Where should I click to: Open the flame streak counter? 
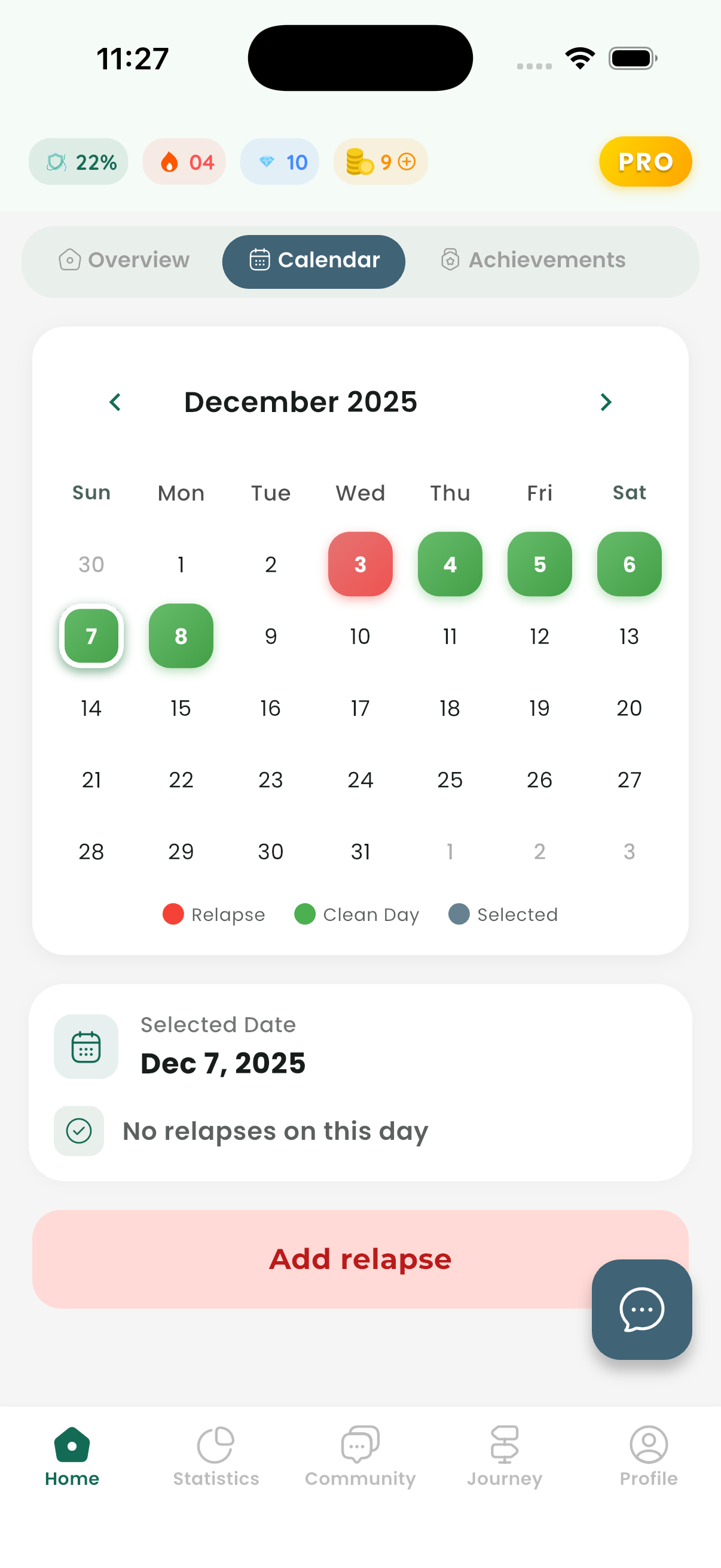184,161
